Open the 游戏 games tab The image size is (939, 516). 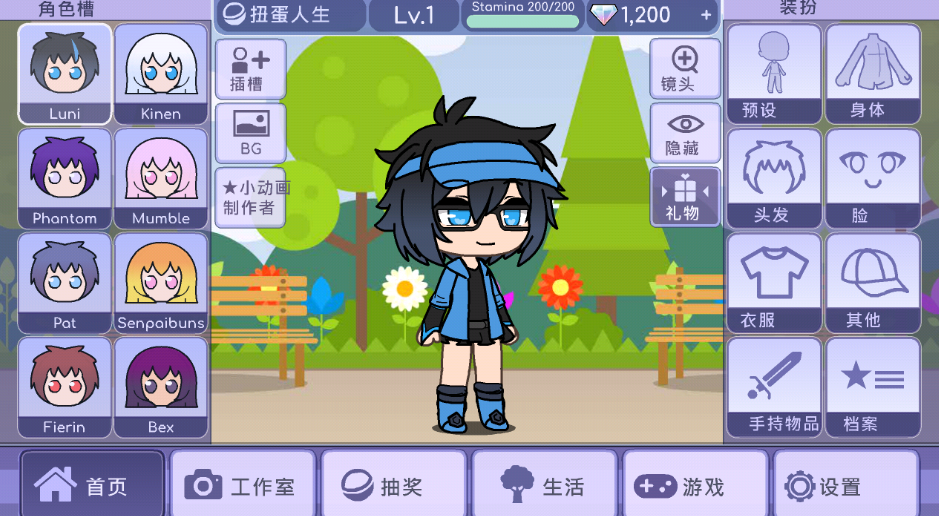694,486
